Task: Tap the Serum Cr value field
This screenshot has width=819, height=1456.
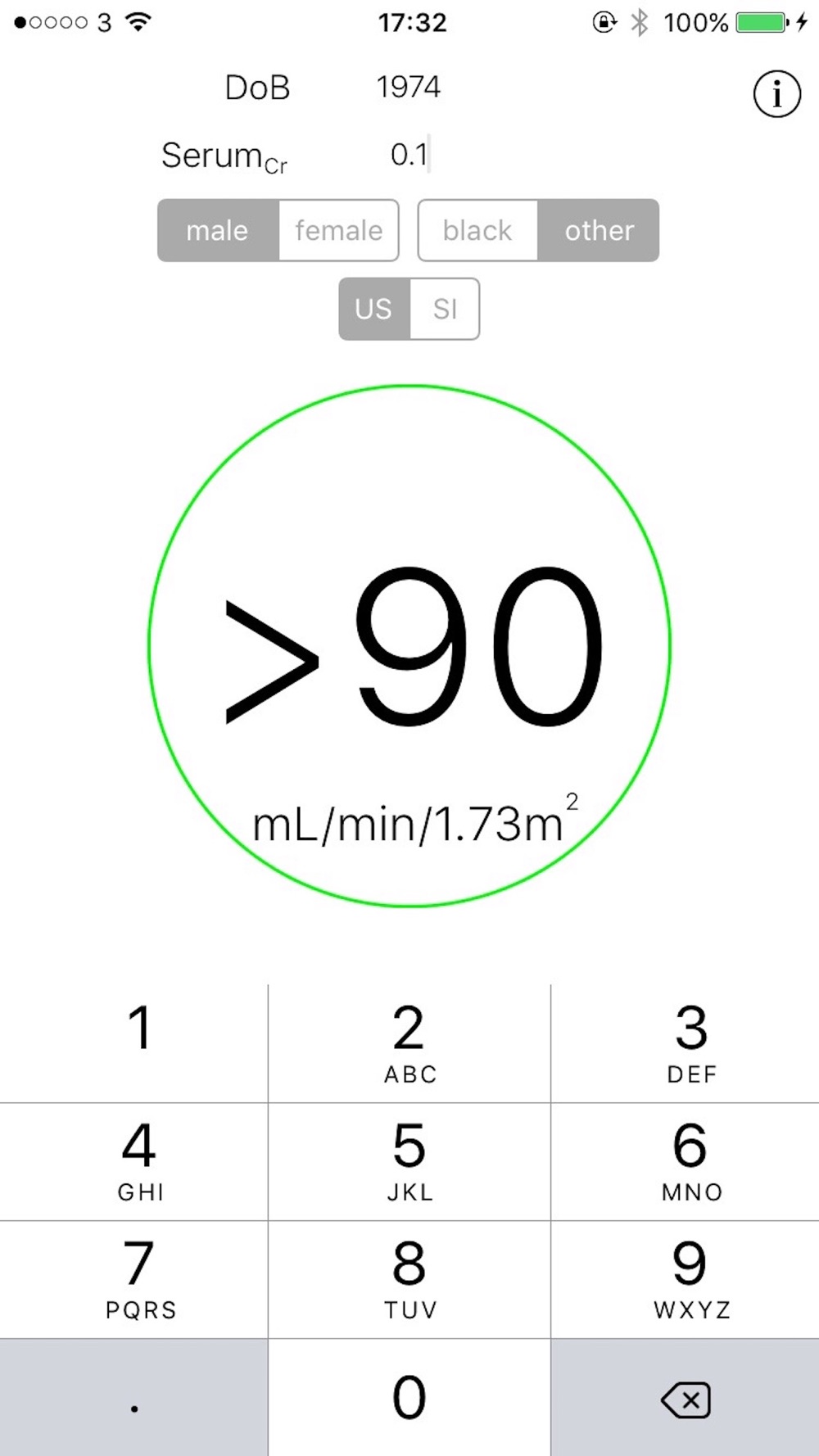Action: [x=409, y=155]
